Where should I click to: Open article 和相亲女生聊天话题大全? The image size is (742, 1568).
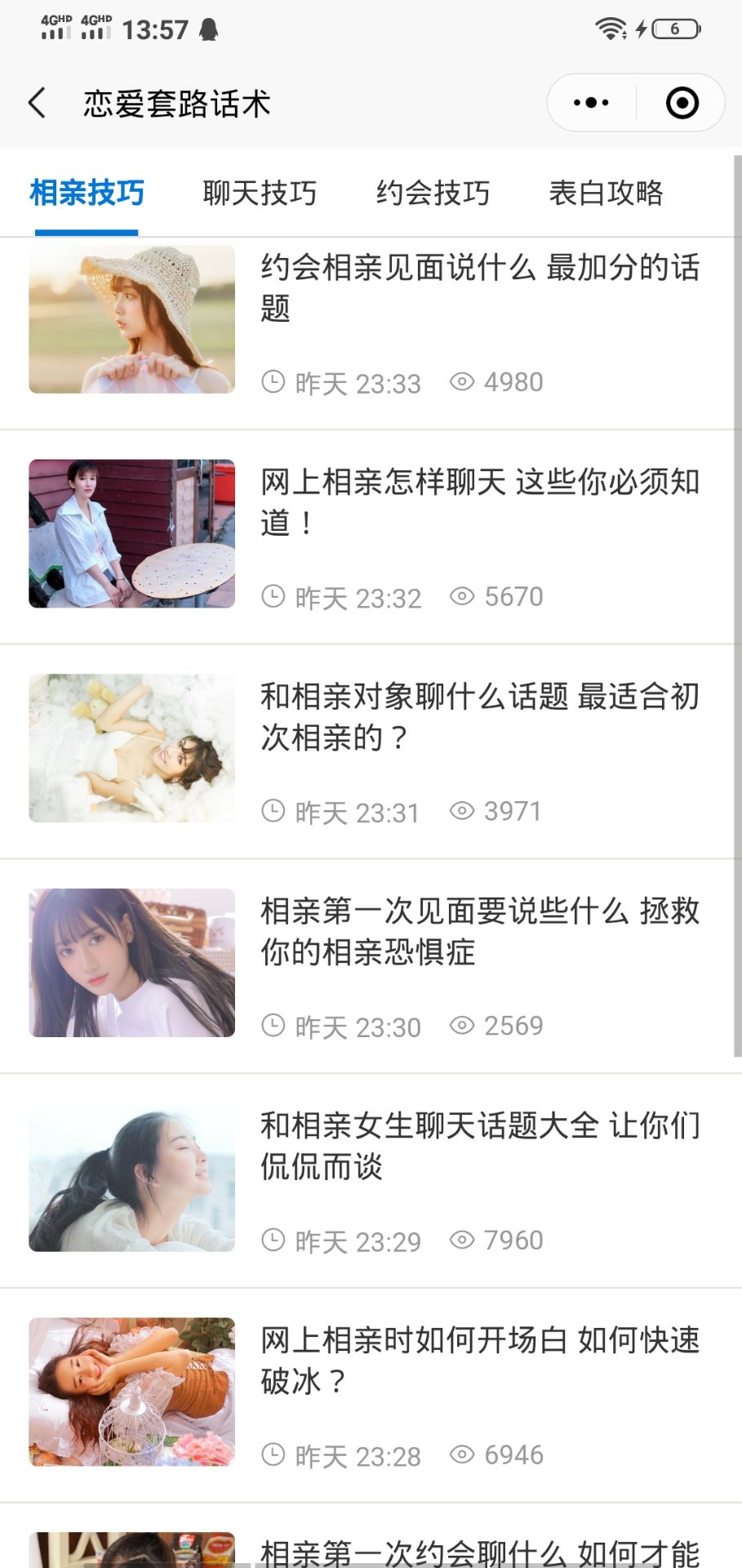(x=479, y=1146)
